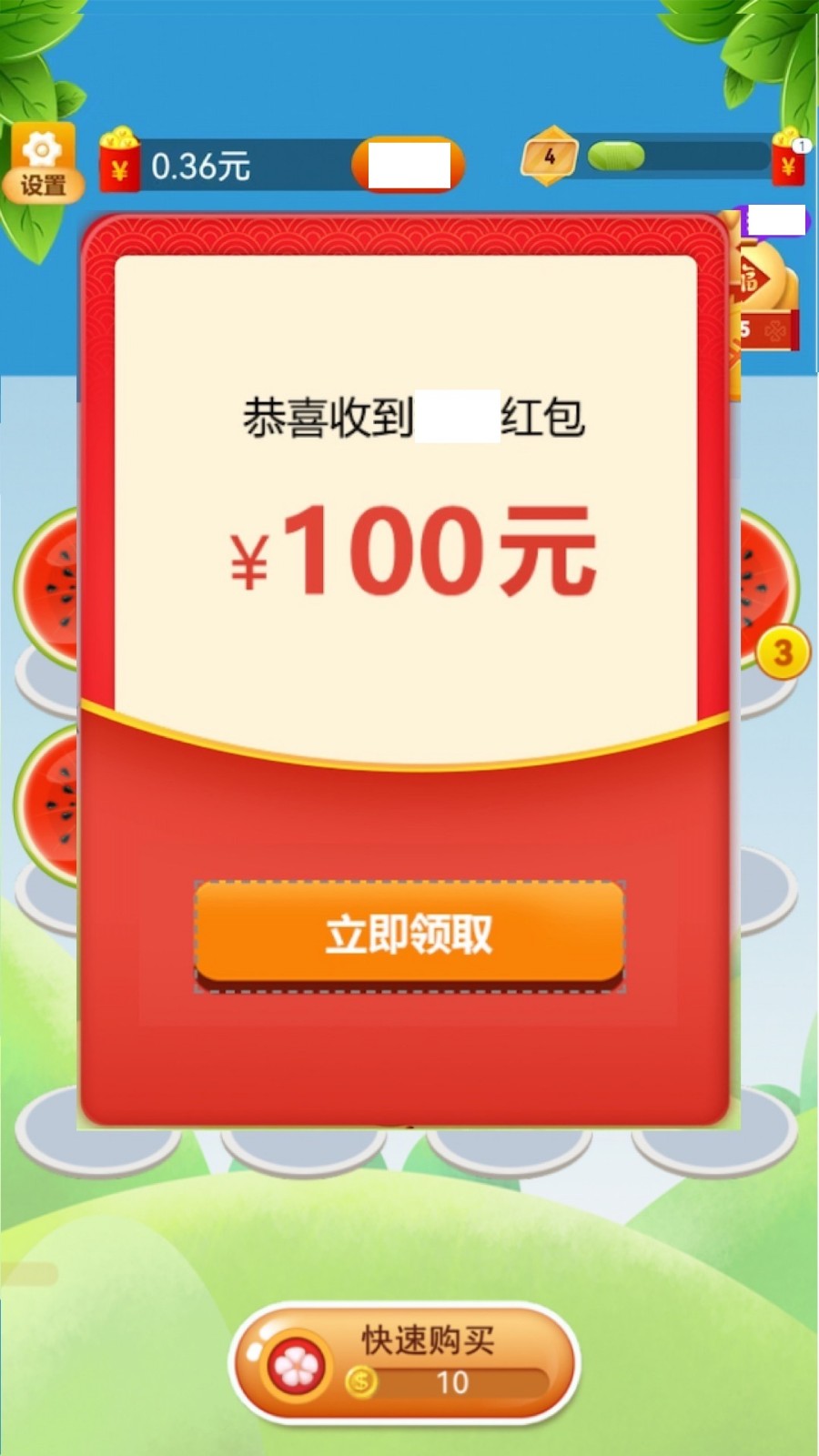Open the 设置 settings icon
Image resolution: width=819 pixels, height=1456 pixels.
[43, 162]
